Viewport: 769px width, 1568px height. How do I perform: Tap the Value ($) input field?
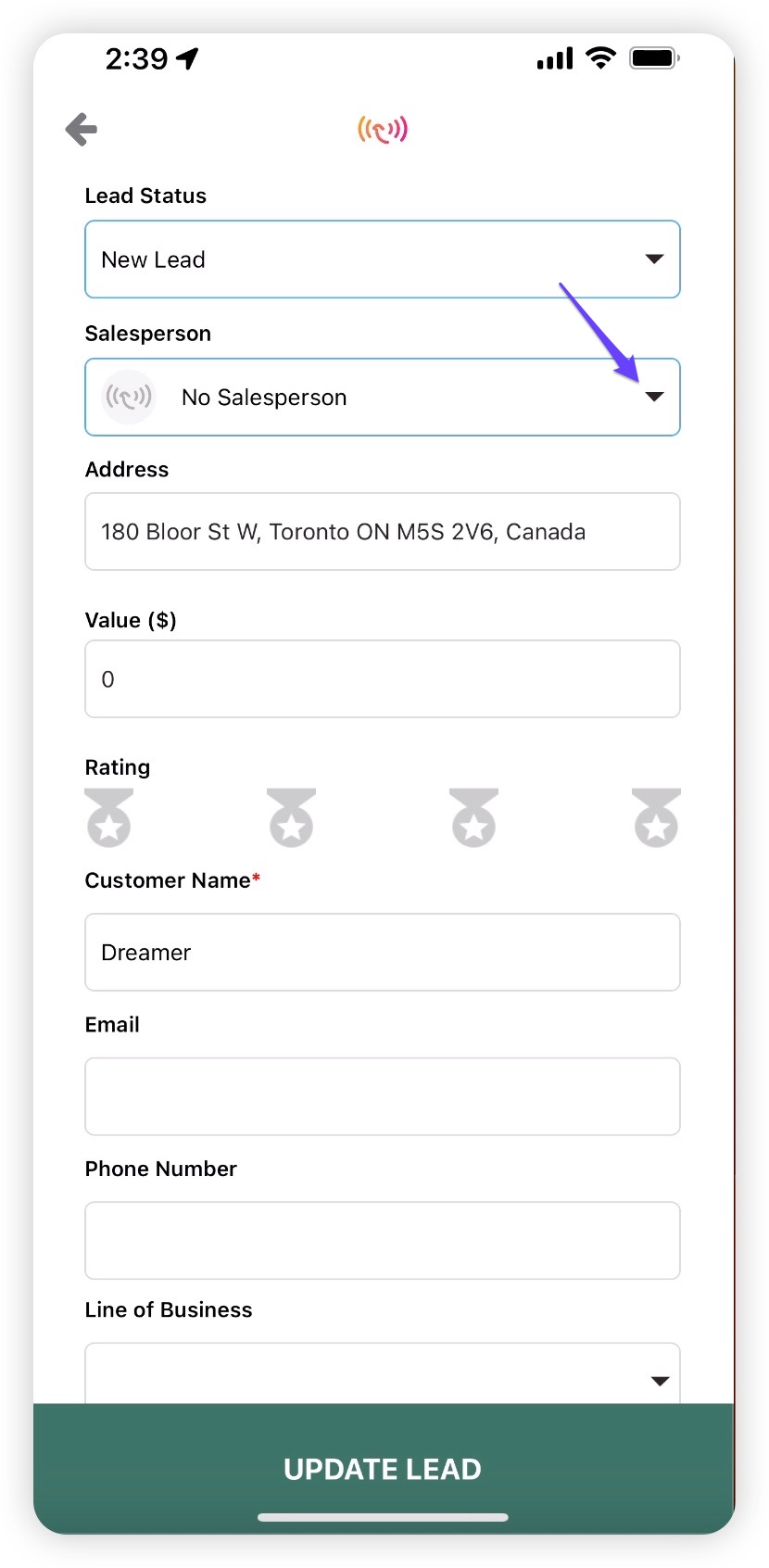(383, 679)
